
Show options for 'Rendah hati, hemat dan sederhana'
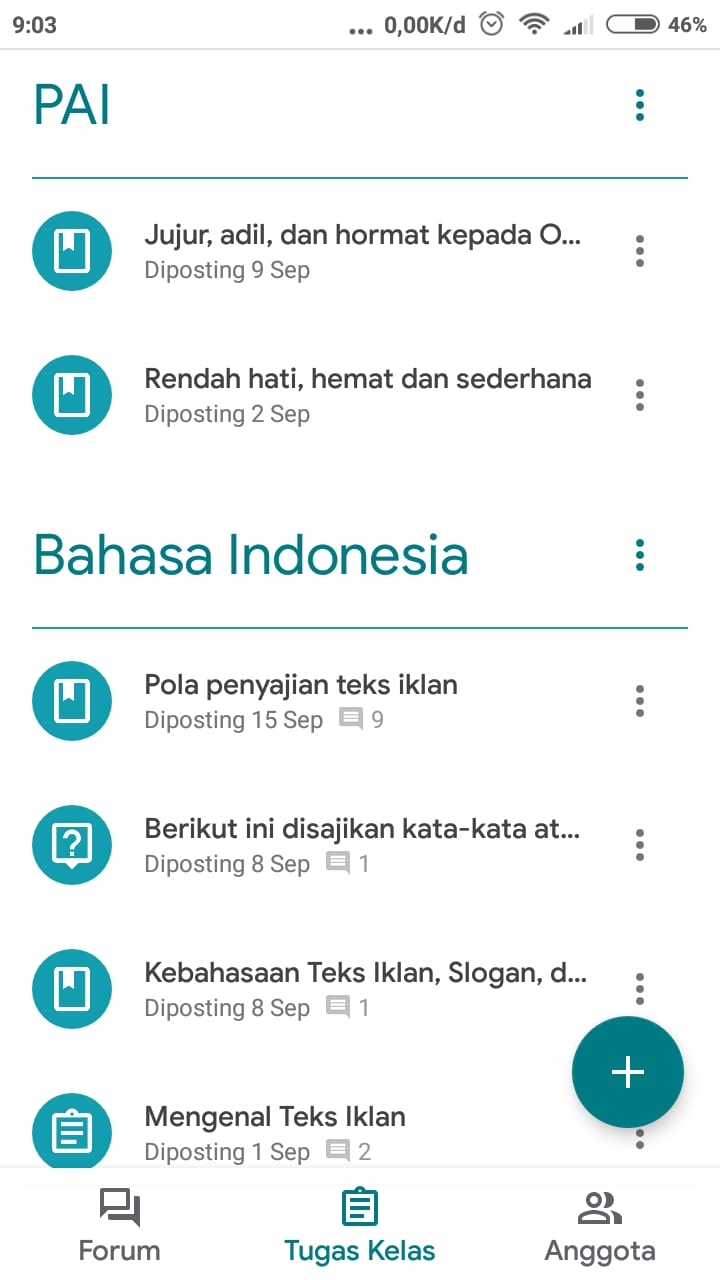(x=640, y=395)
